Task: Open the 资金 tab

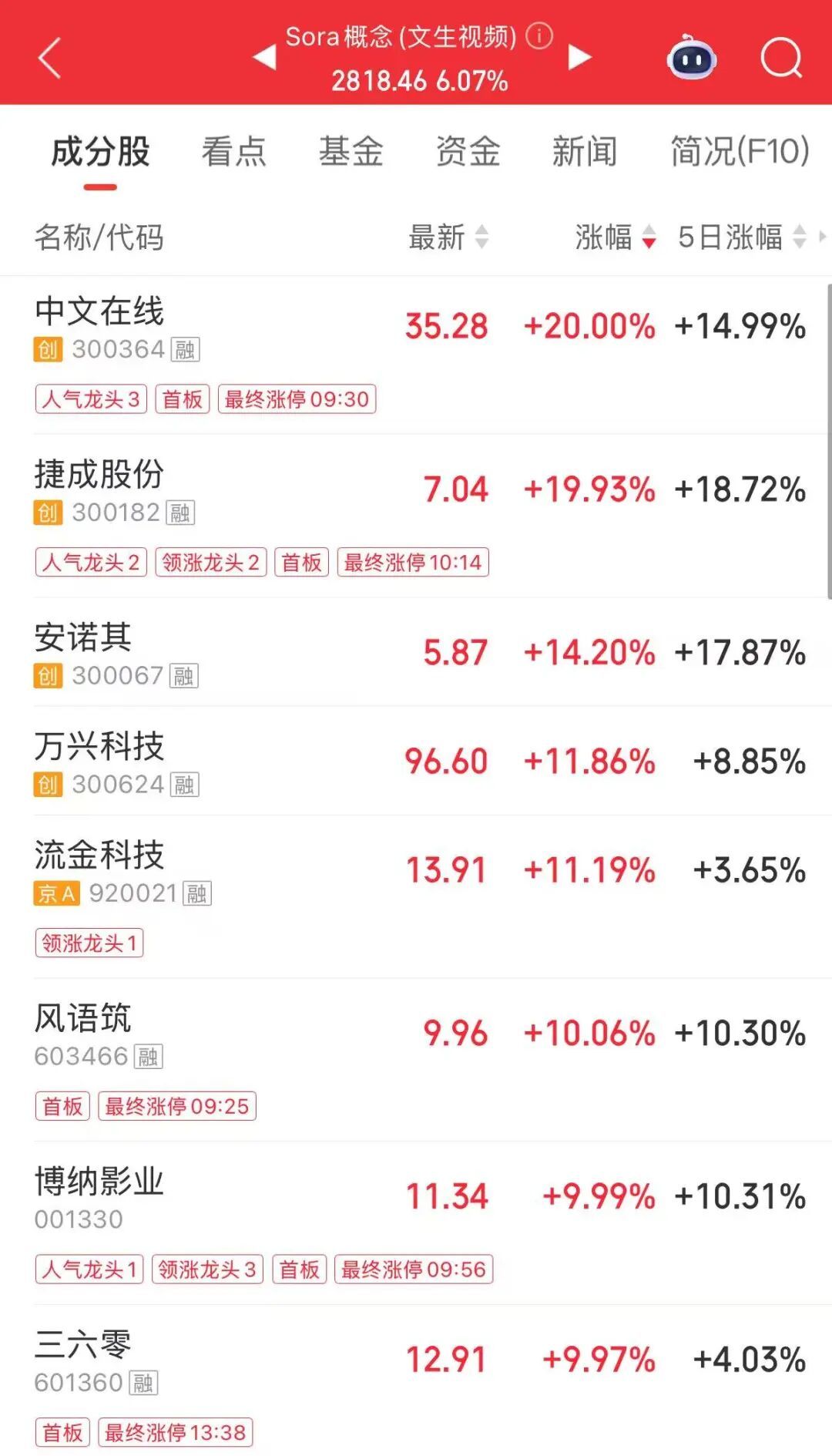Action: (x=468, y=151)
